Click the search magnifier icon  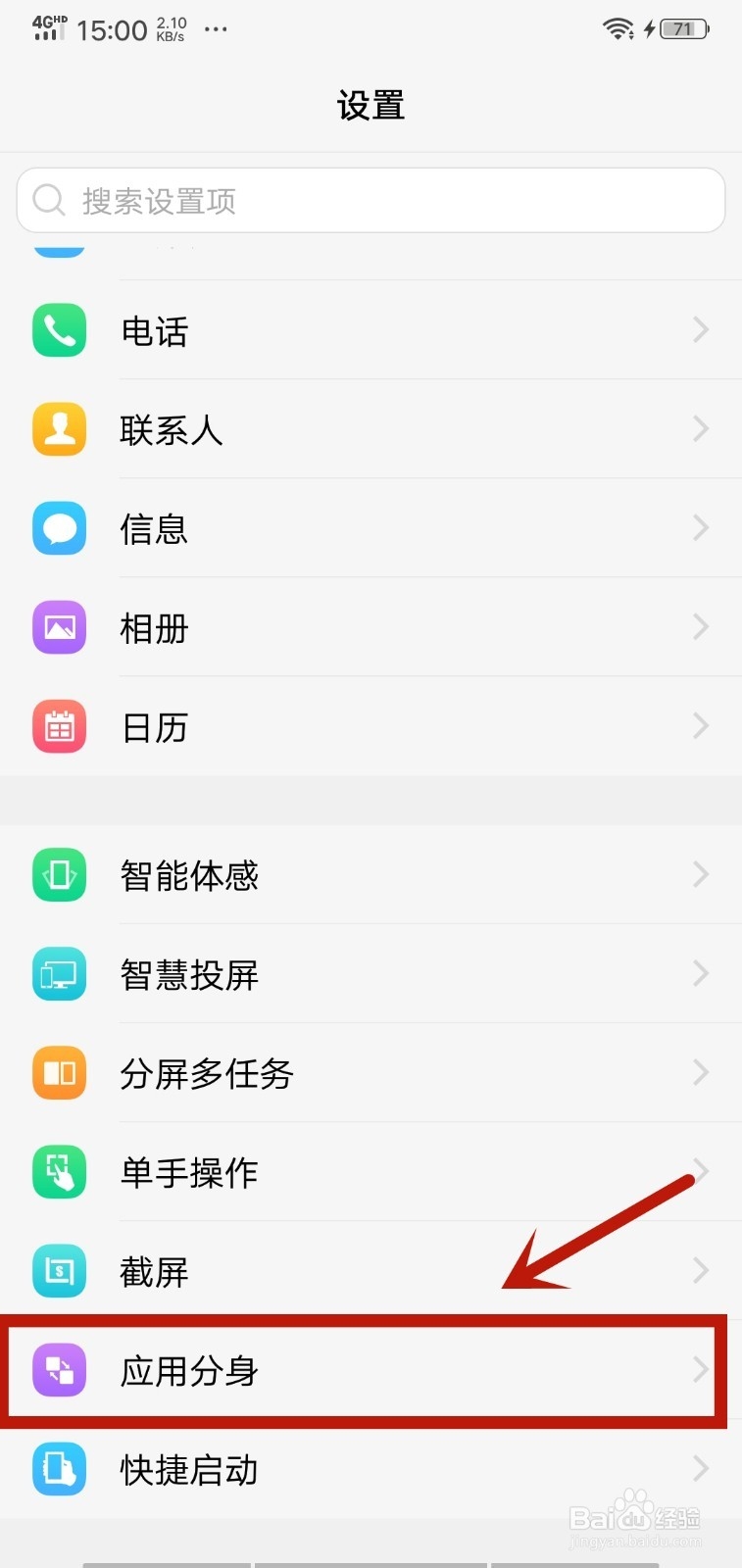coord(48,200)
